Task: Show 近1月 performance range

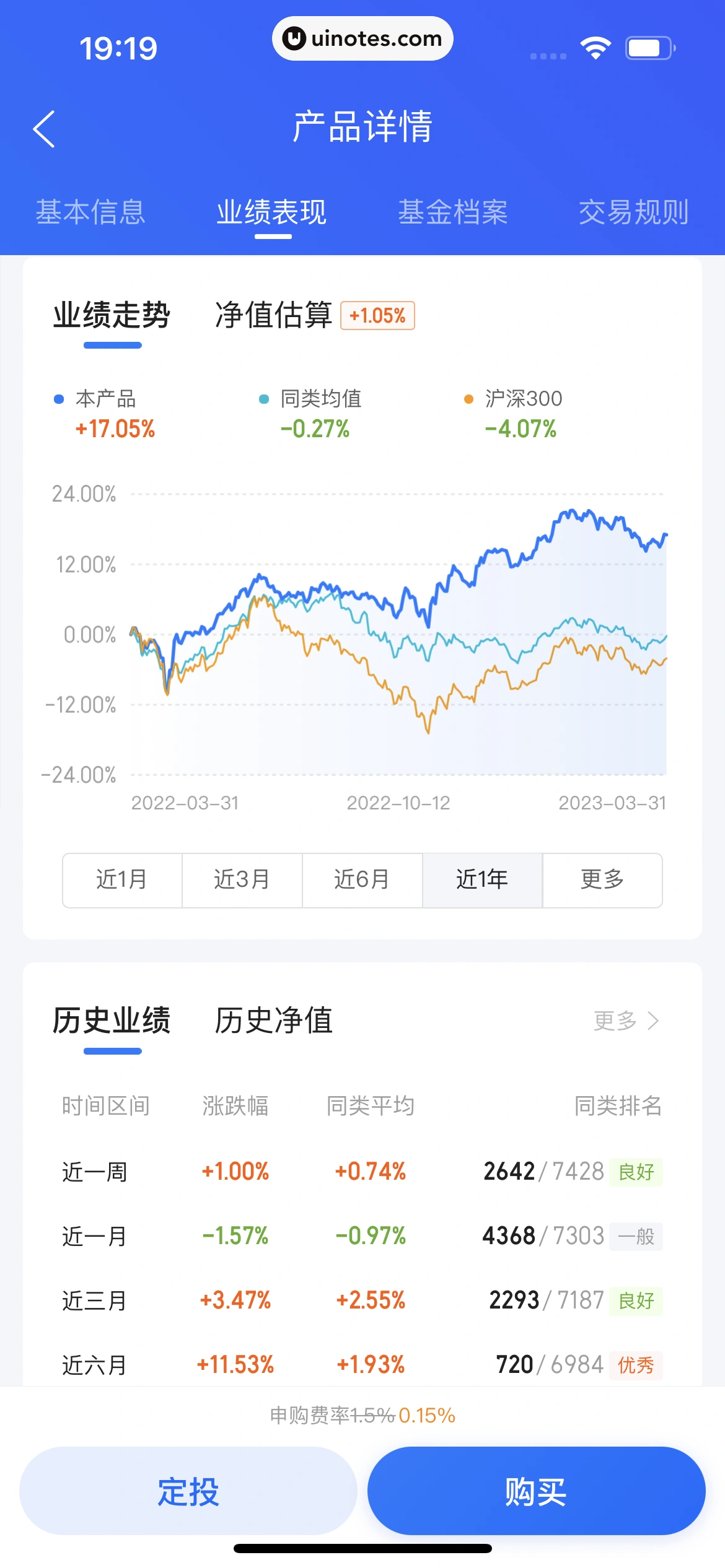Action: 122,880
